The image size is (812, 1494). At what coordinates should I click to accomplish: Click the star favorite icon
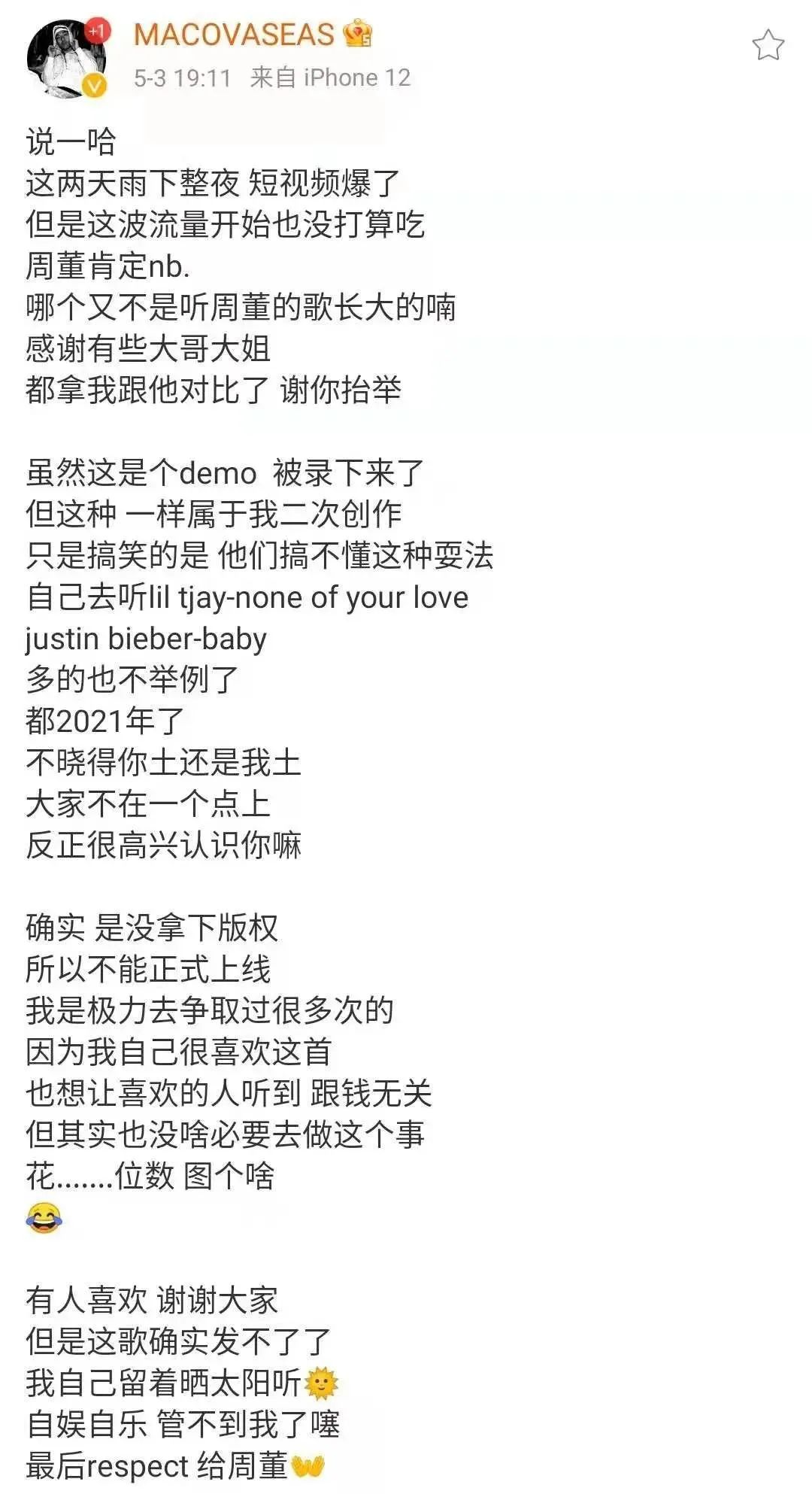click(x=768, y=45)
